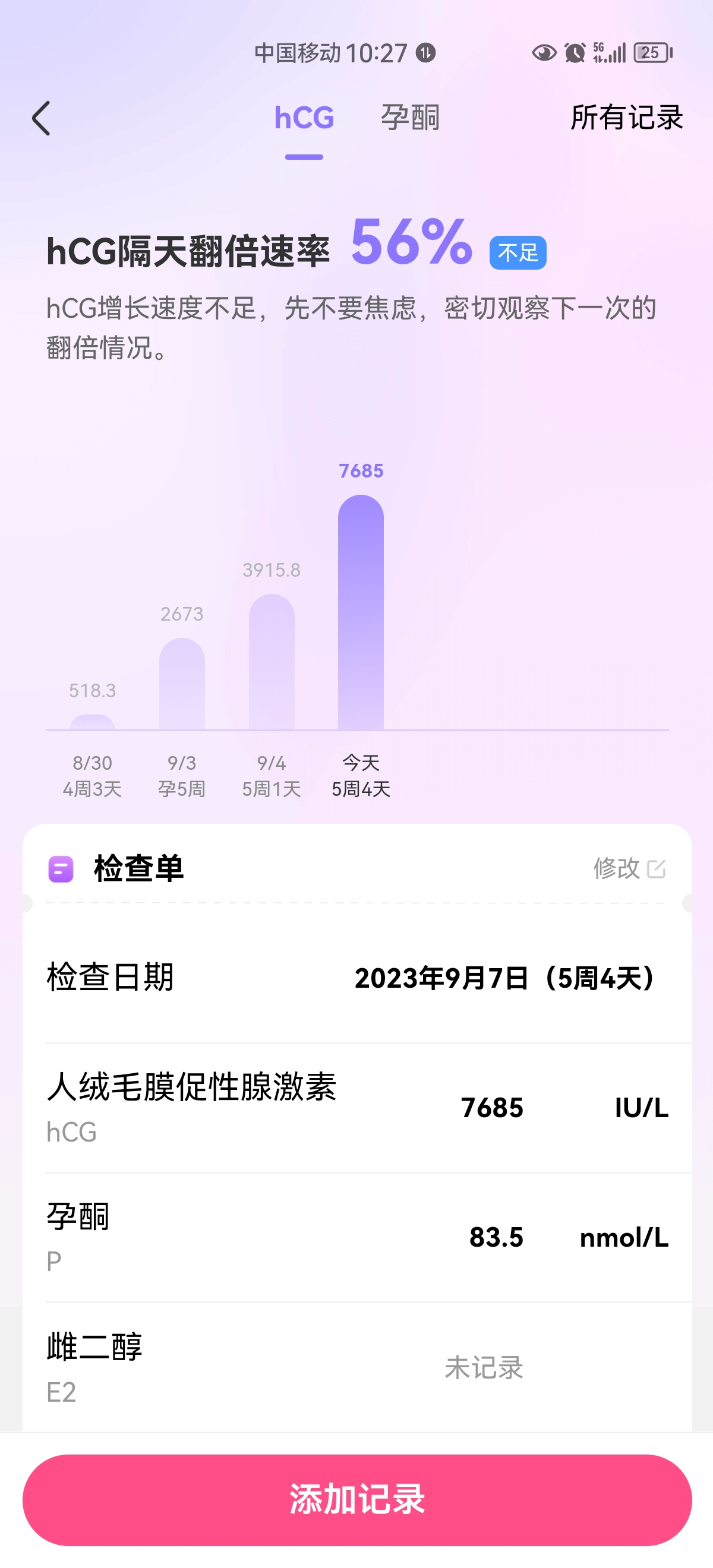Click 未记录 to record 雌二醇 value
The width and height of the screenshot is (713, 1568).
click(x=484, y=1367)
